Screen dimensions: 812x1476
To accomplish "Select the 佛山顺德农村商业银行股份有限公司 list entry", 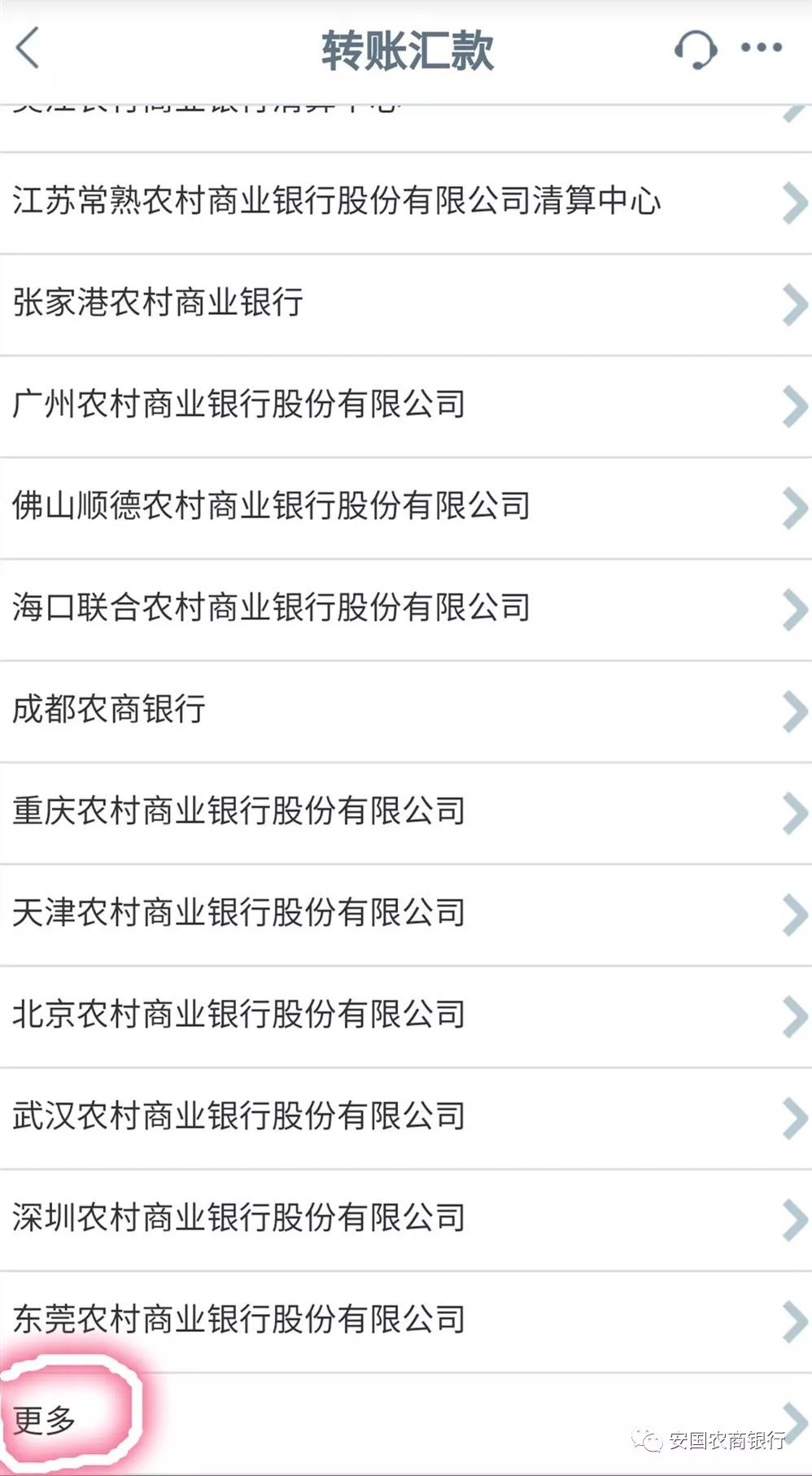I will (273, 508).
